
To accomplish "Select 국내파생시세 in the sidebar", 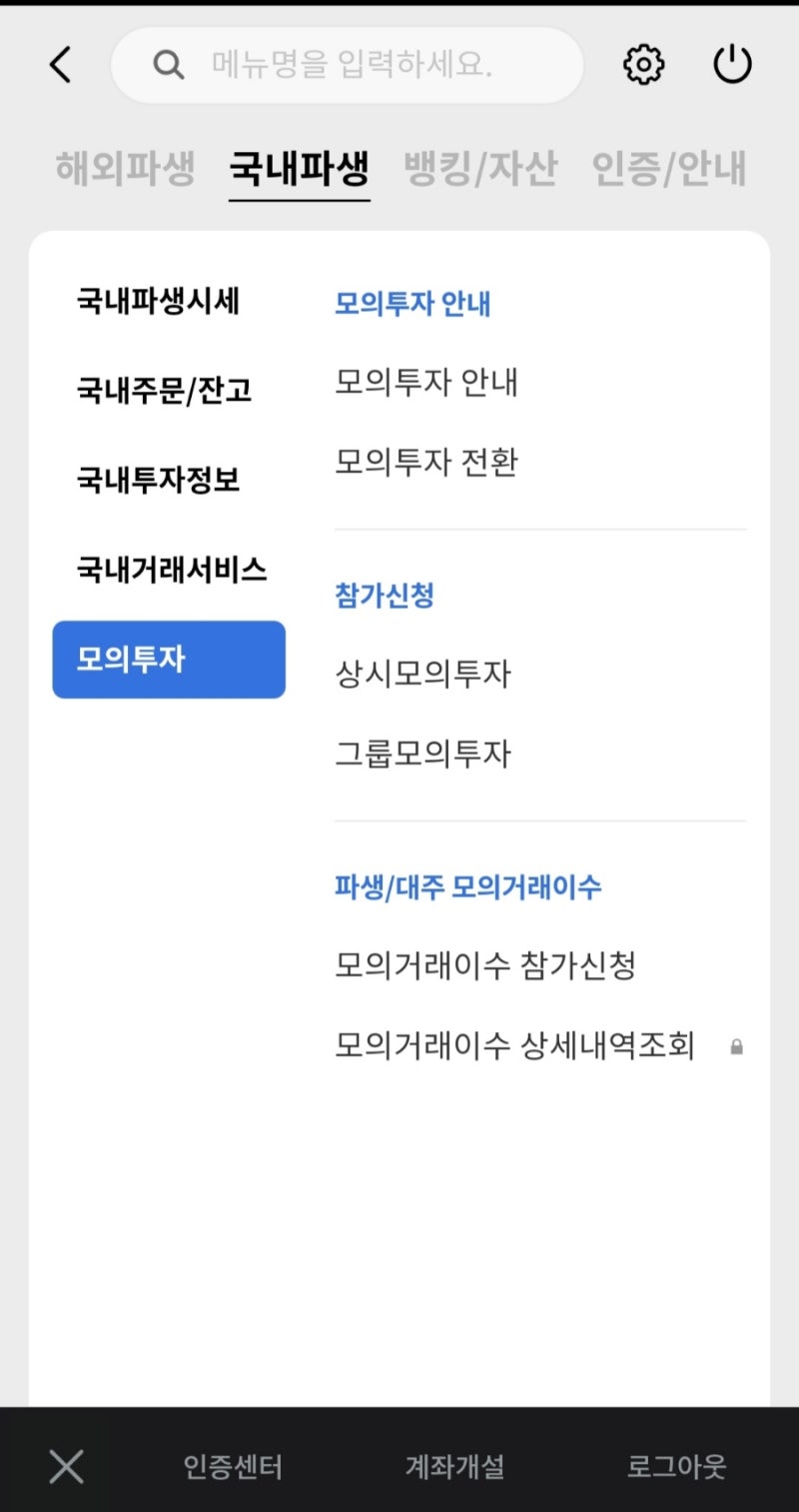I will click(158, 297).
